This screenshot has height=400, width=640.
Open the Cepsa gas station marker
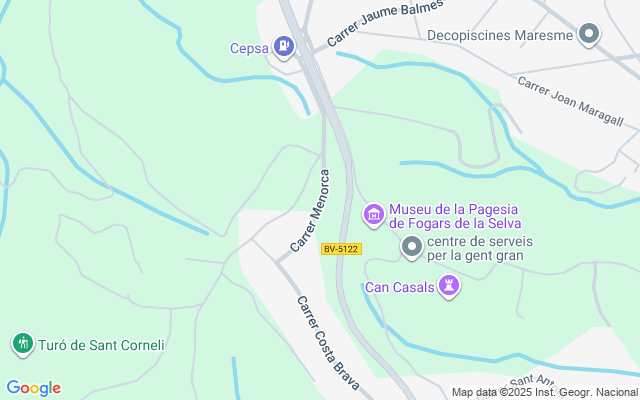tap(286, 46)
